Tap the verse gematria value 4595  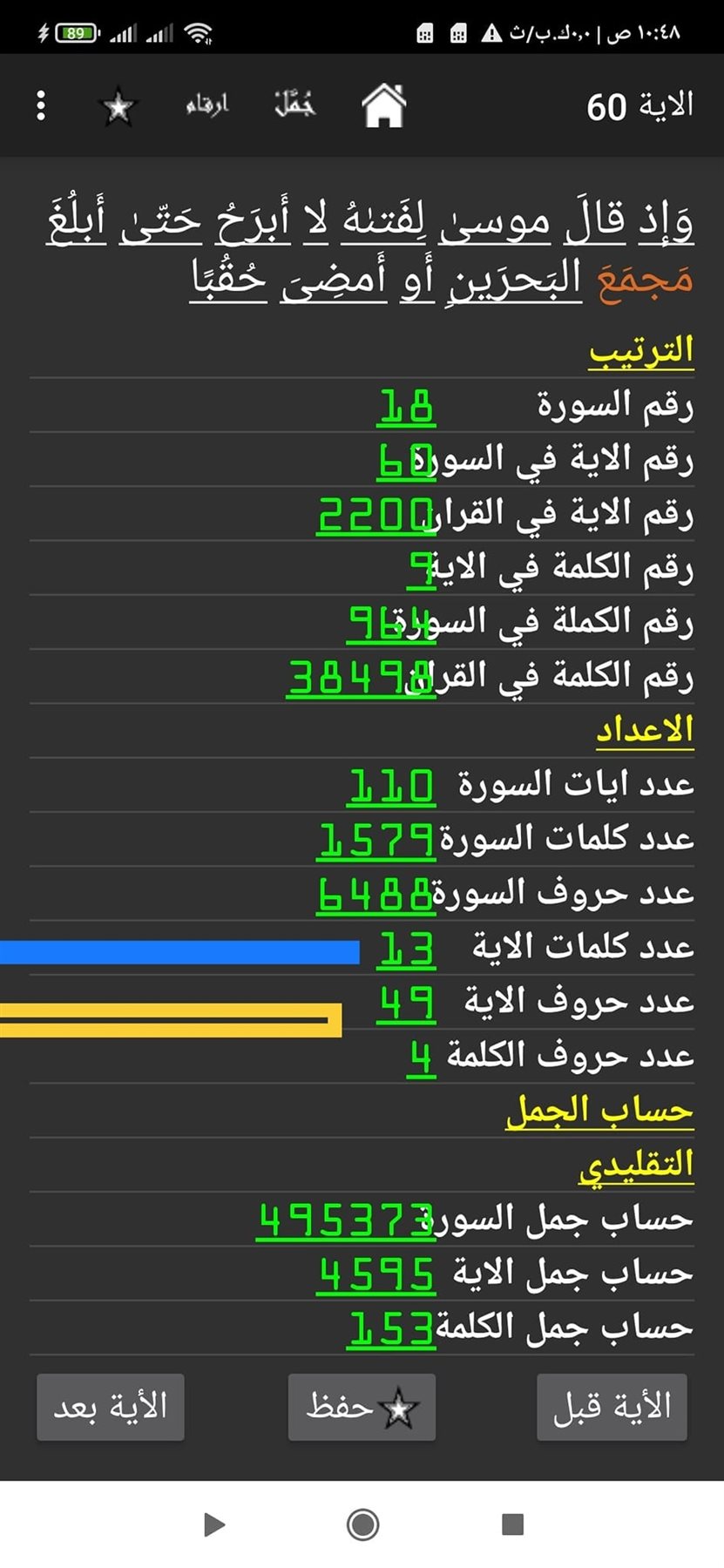(x=376, y=1274)
